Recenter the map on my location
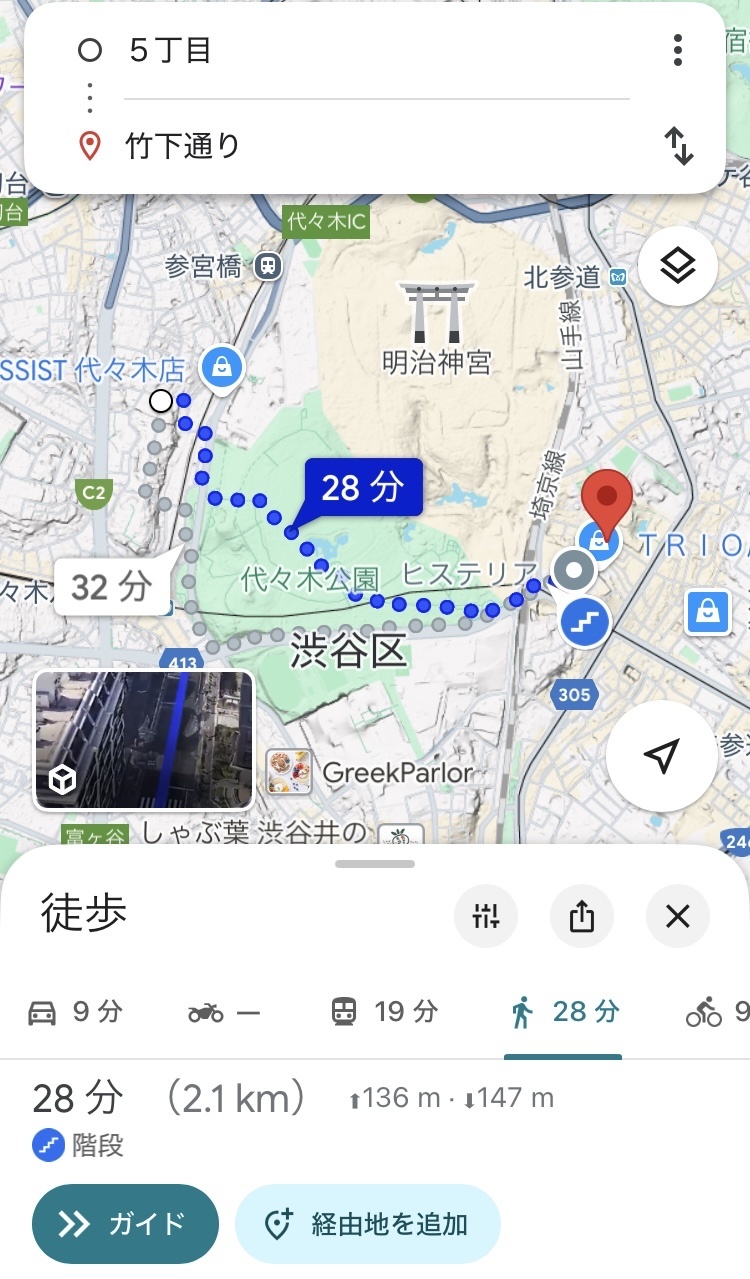 point(661,755)
